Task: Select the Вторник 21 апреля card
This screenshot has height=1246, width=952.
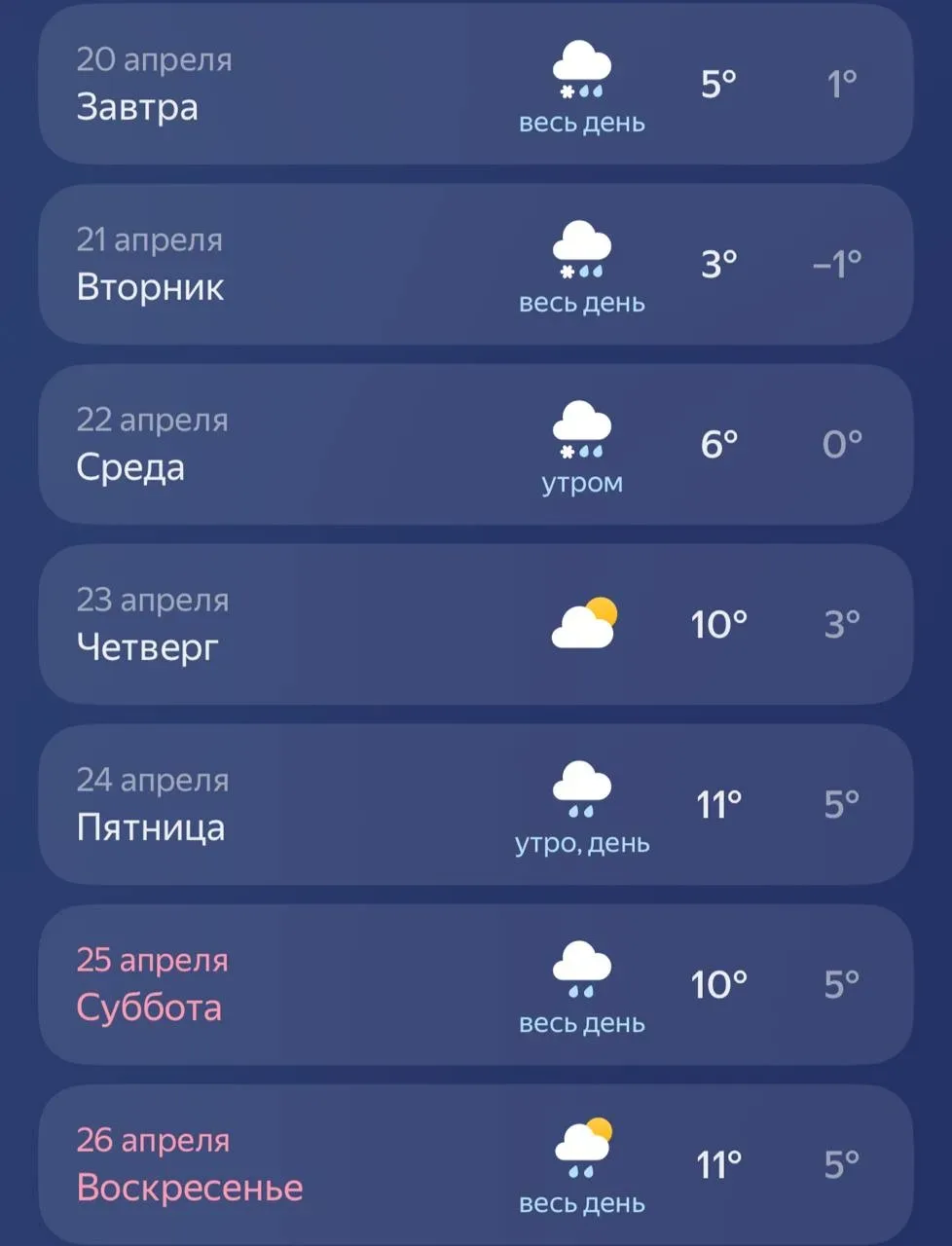Action: [x=475, y=264]
